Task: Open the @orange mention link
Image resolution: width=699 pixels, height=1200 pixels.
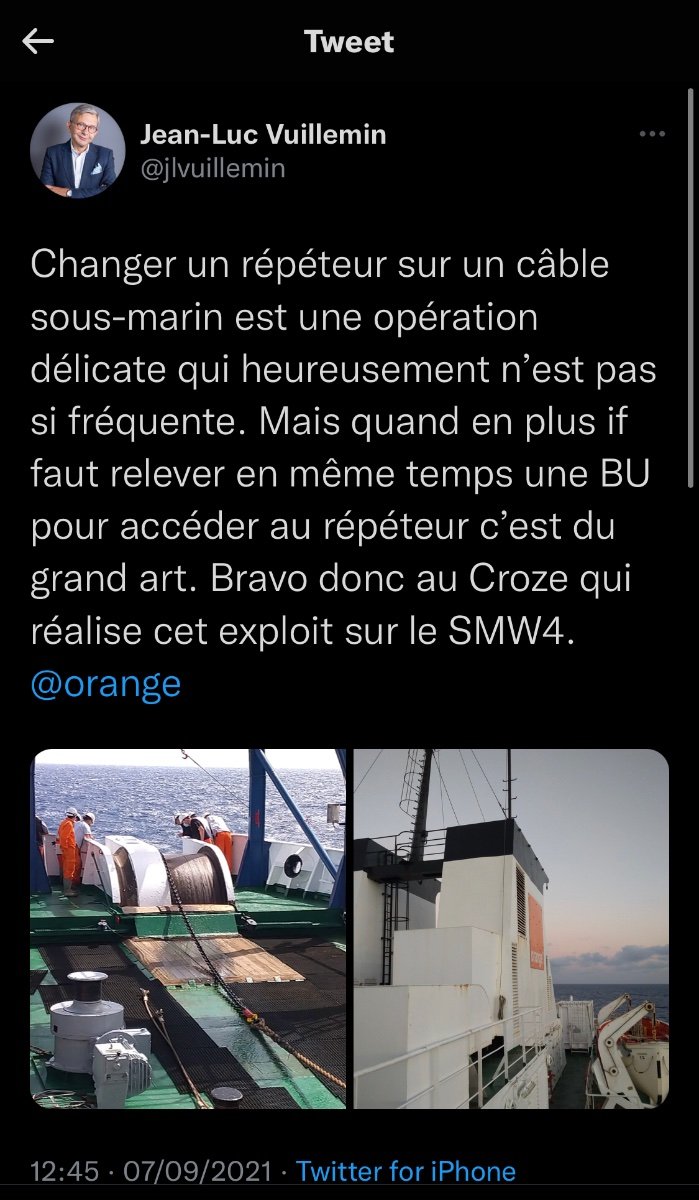Action: click(106, 685)
